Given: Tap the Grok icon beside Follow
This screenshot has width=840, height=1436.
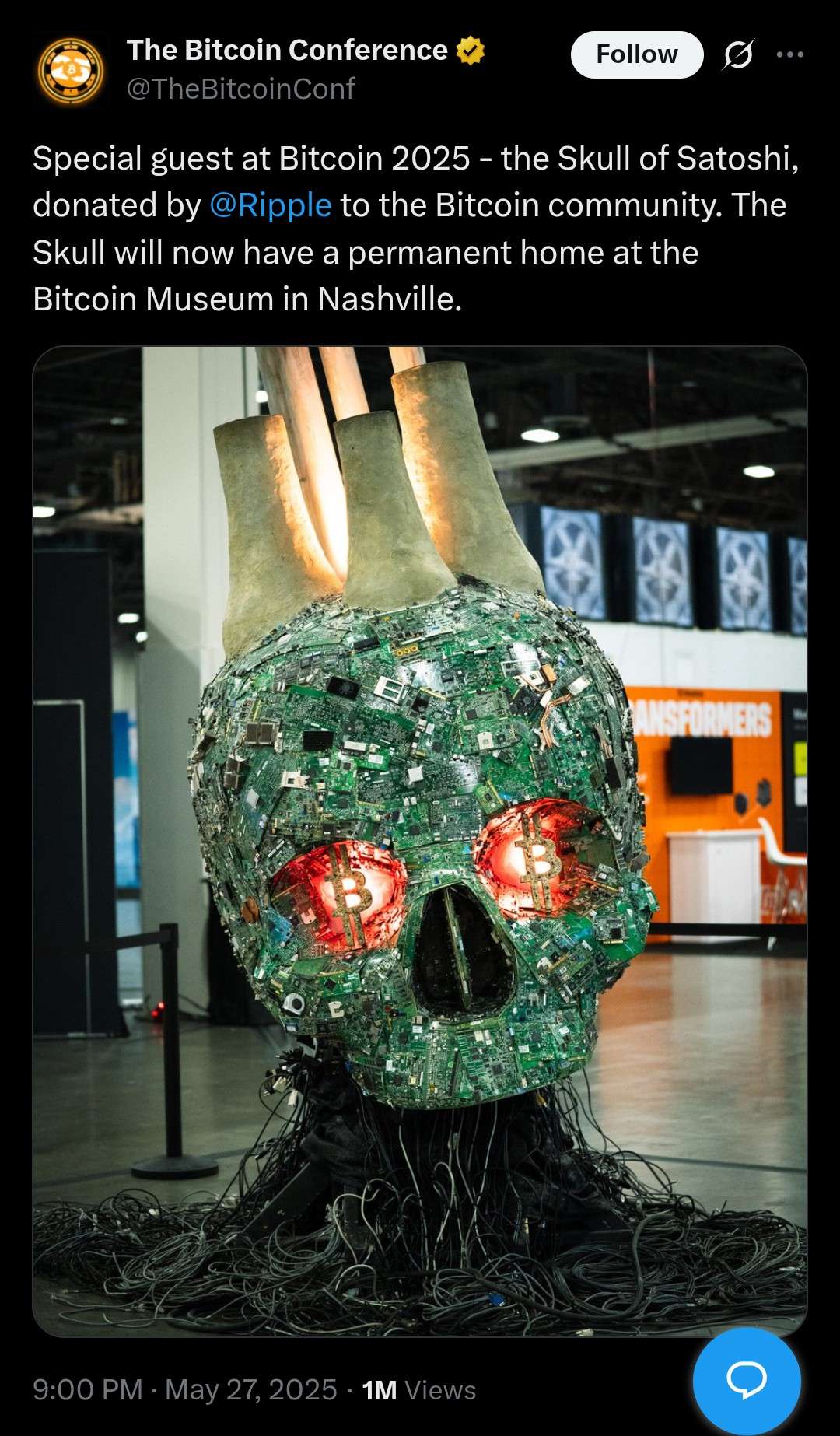Looking at the screenshot, I should tap(737, 54).
